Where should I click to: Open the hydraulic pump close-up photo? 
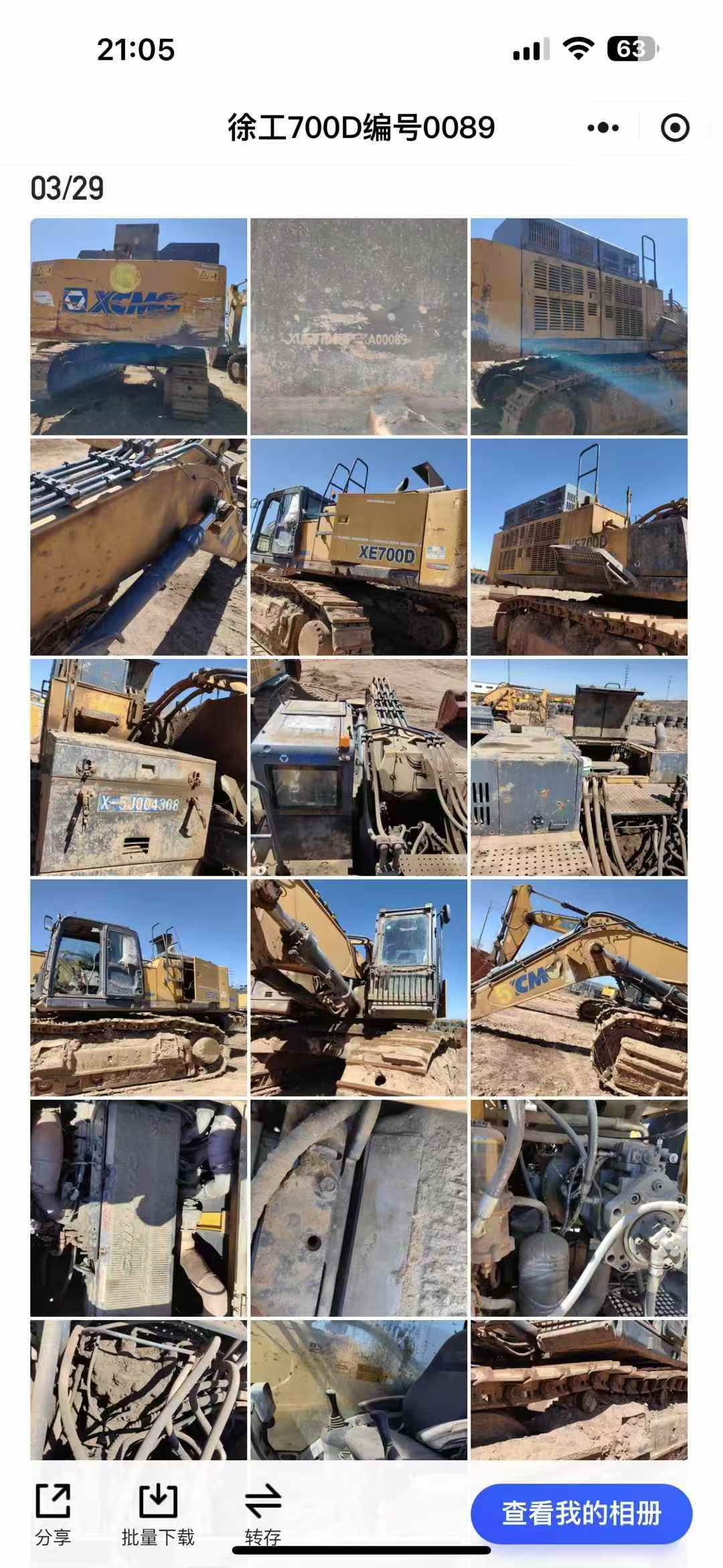579,1208
